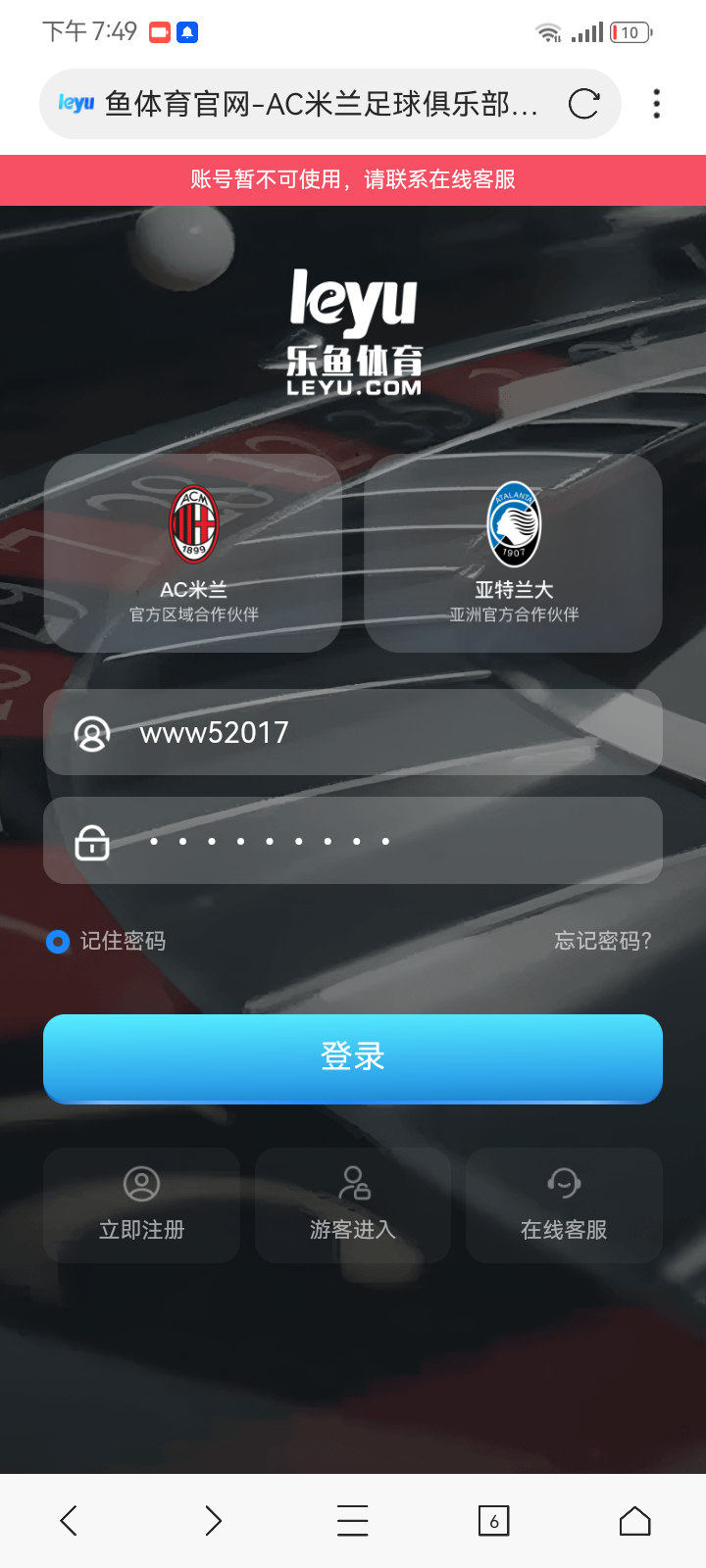Contact 在线客服 support

point(564,1205)
